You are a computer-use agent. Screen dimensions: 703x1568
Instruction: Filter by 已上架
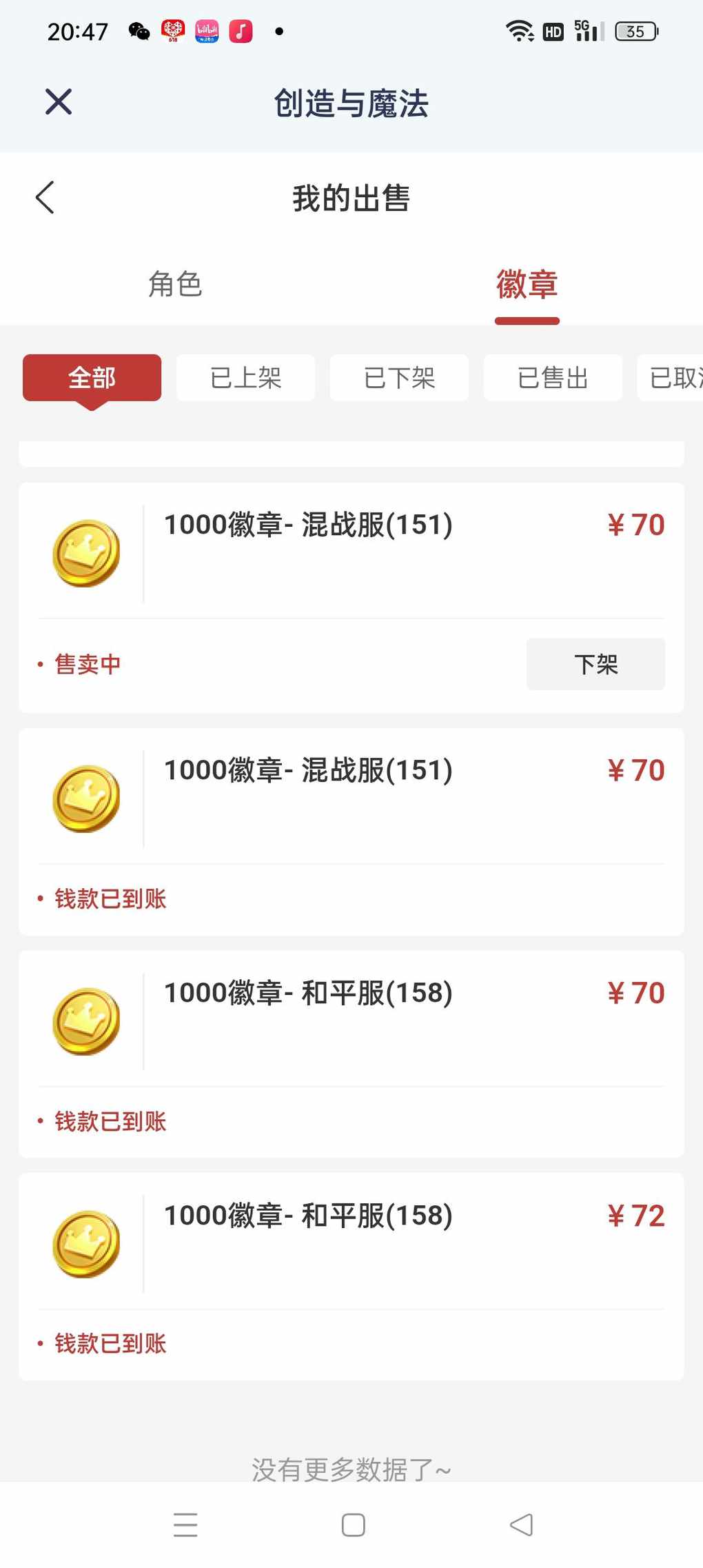coord(245,378)
